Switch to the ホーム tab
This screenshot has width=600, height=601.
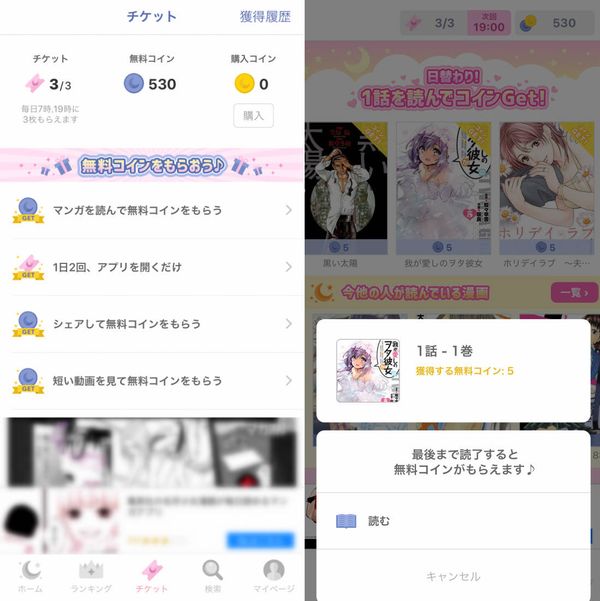point(30,576)
